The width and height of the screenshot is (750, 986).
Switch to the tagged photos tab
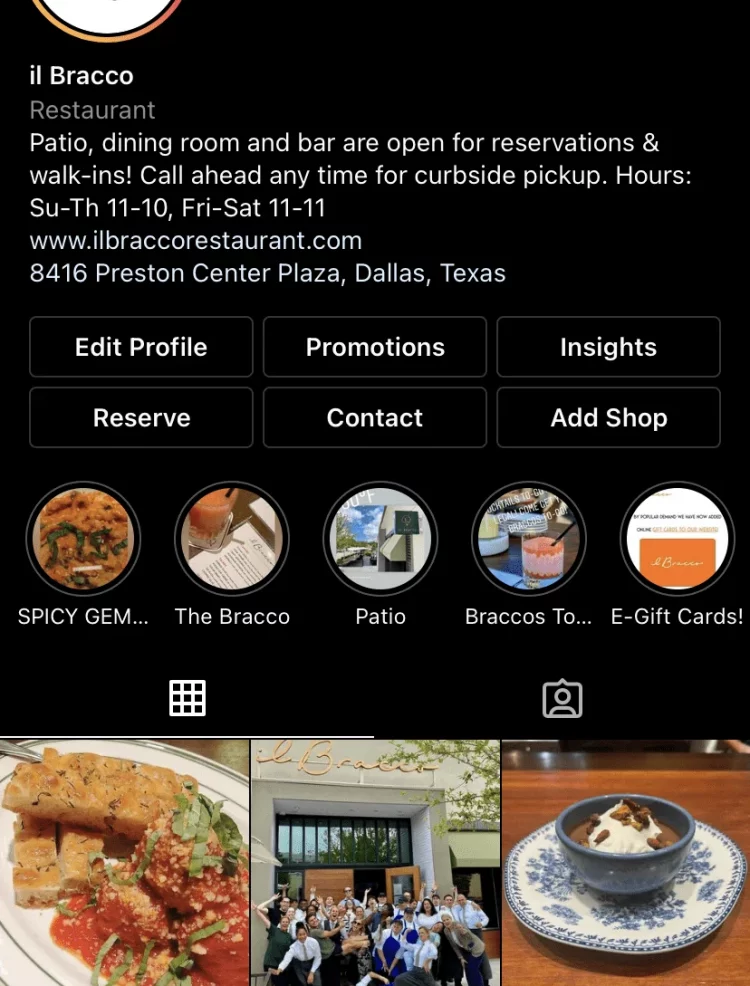[x=562, y=698]
